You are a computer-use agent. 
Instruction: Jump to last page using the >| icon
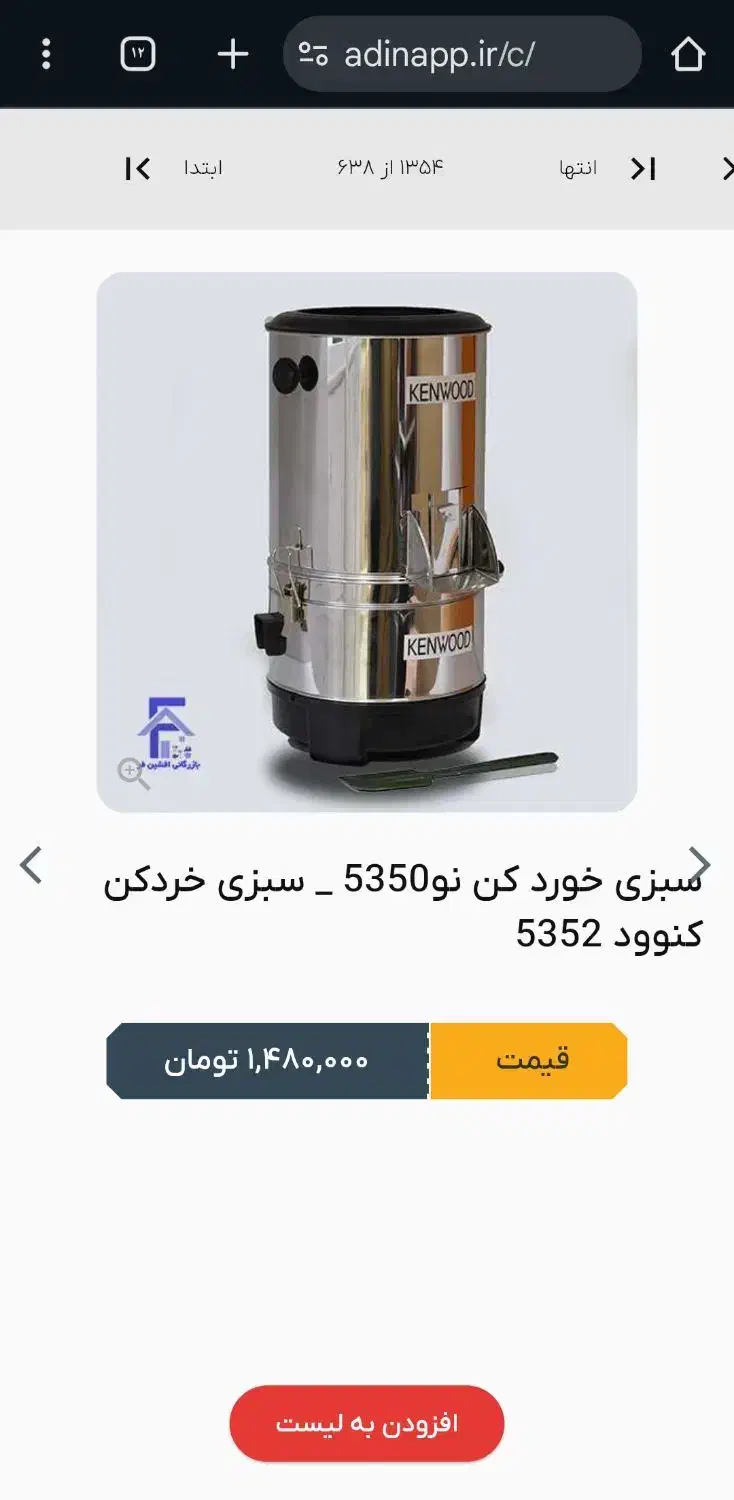[x=644, y=168]
